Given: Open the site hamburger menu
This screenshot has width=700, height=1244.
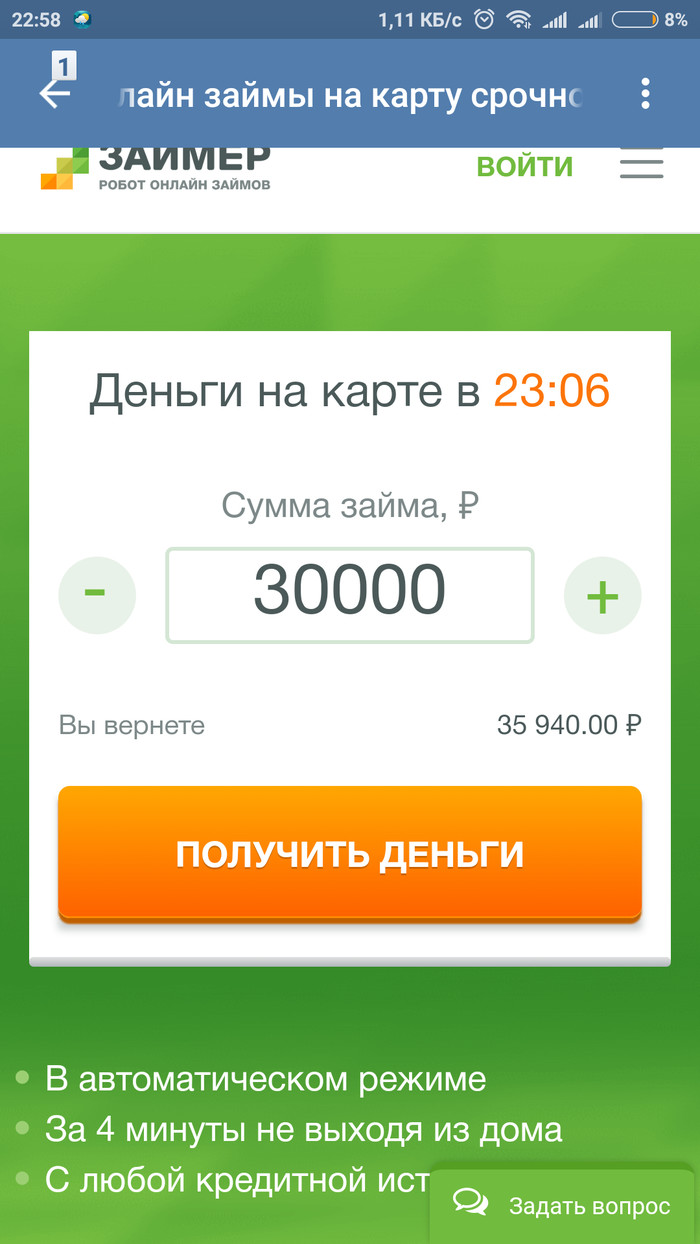Looking at the screenshot, I should tap(641, 166).
